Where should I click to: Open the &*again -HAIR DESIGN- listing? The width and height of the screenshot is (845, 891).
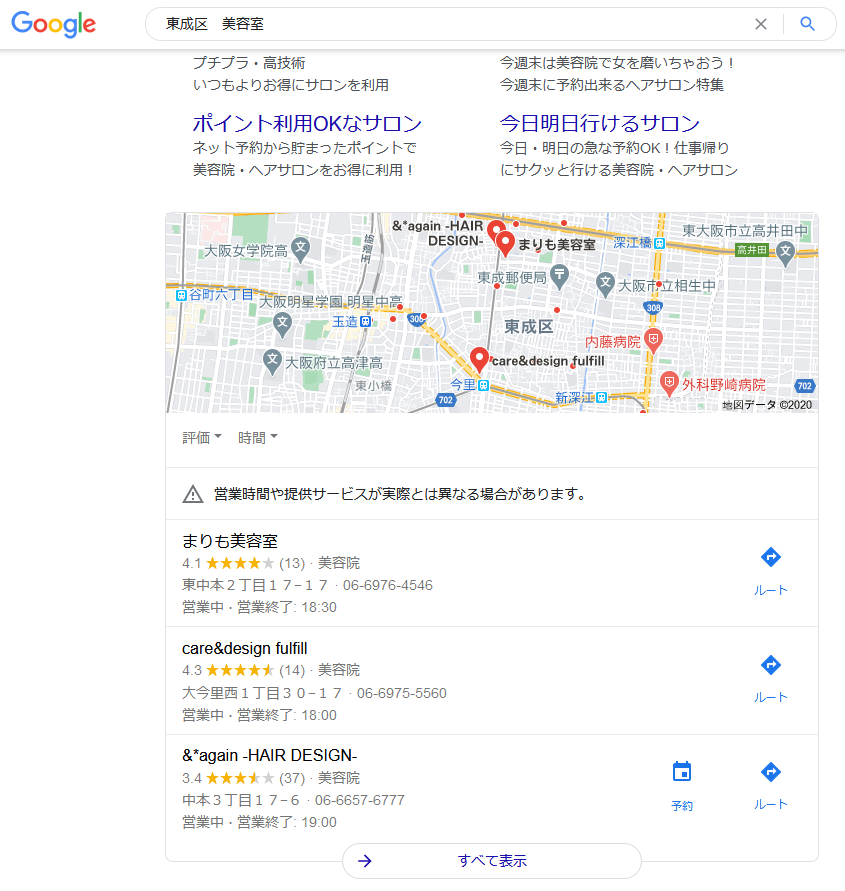pos(270,755)
